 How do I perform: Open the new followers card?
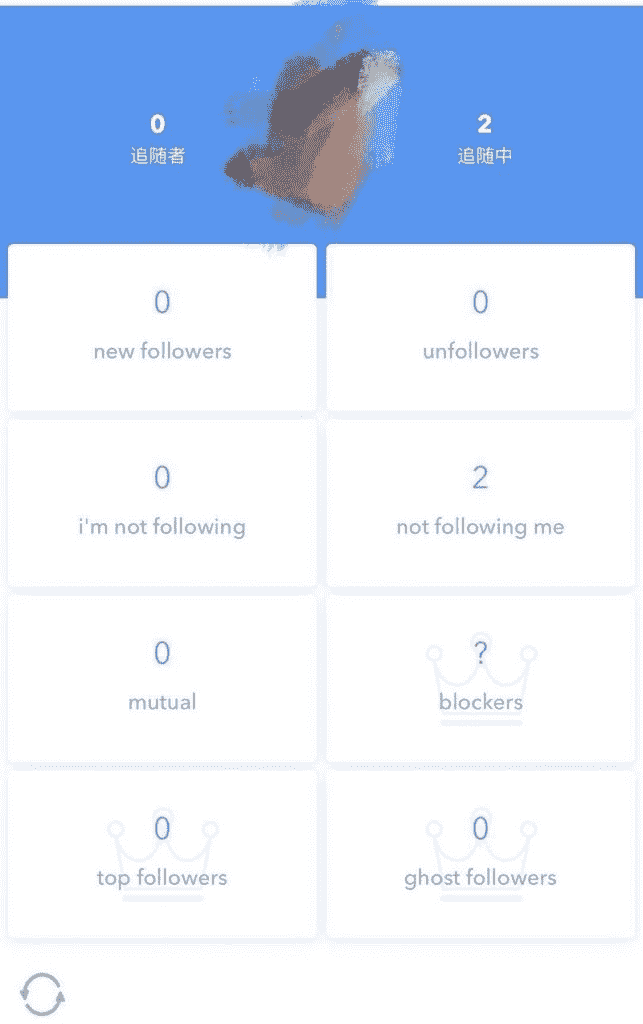coord(162,327)
